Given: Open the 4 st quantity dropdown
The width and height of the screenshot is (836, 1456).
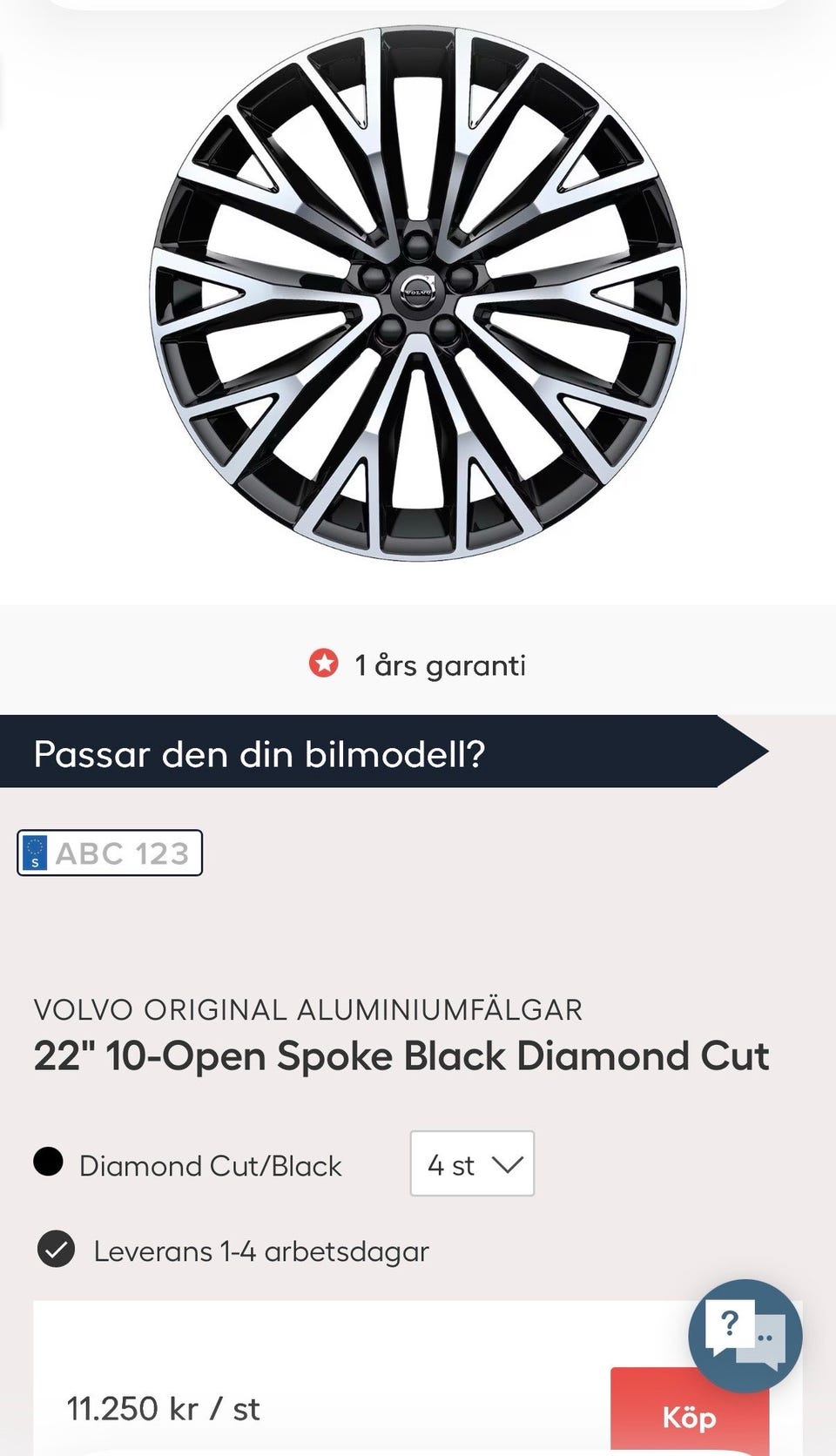Looking at the screenshot, I should 472,1164.
